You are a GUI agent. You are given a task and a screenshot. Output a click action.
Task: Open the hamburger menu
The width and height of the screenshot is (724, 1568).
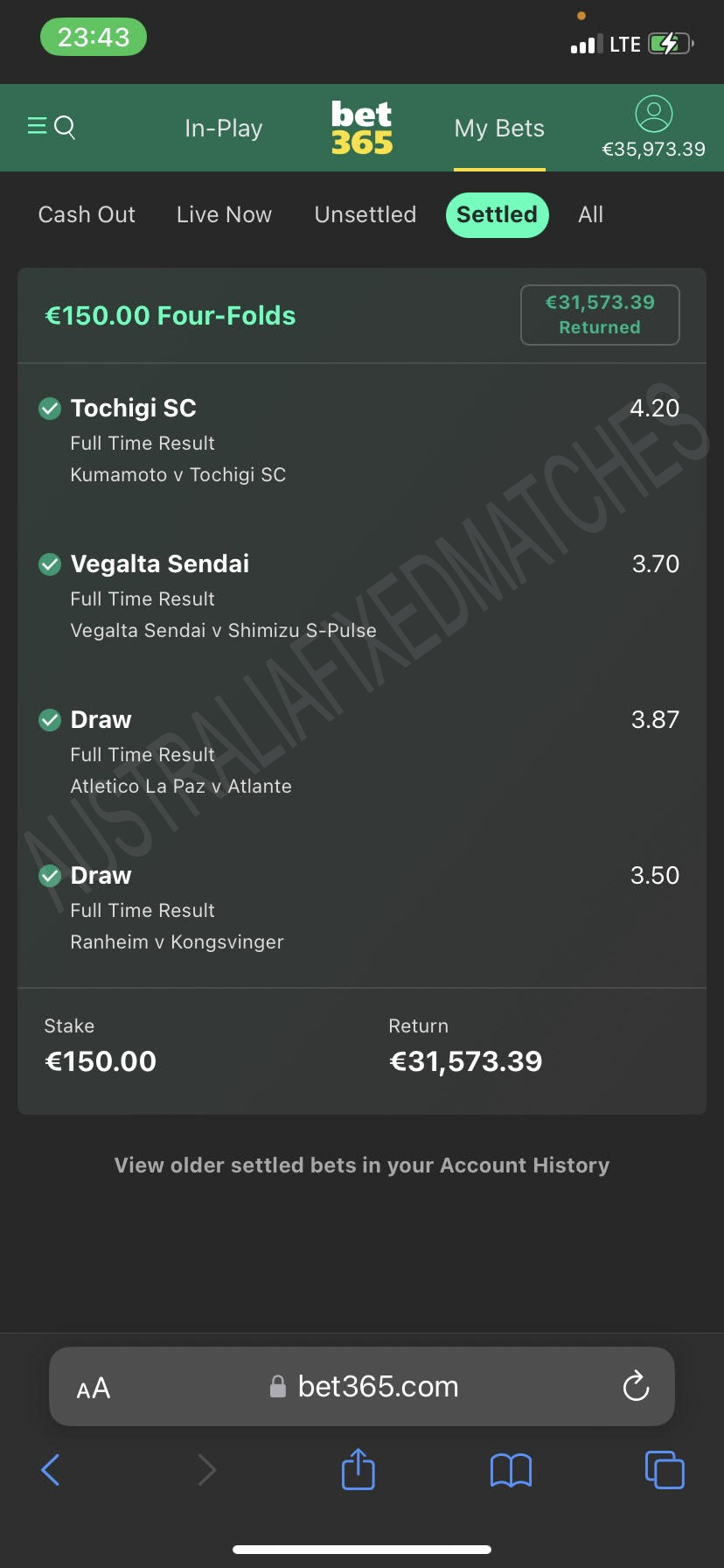coord(37,127)
